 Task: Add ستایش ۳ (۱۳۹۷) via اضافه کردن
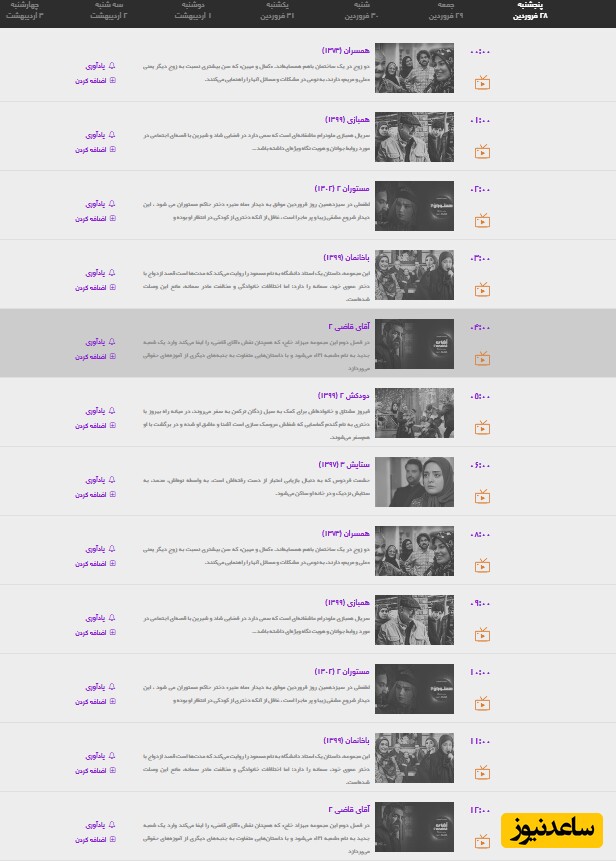click(x=95, y=495)
